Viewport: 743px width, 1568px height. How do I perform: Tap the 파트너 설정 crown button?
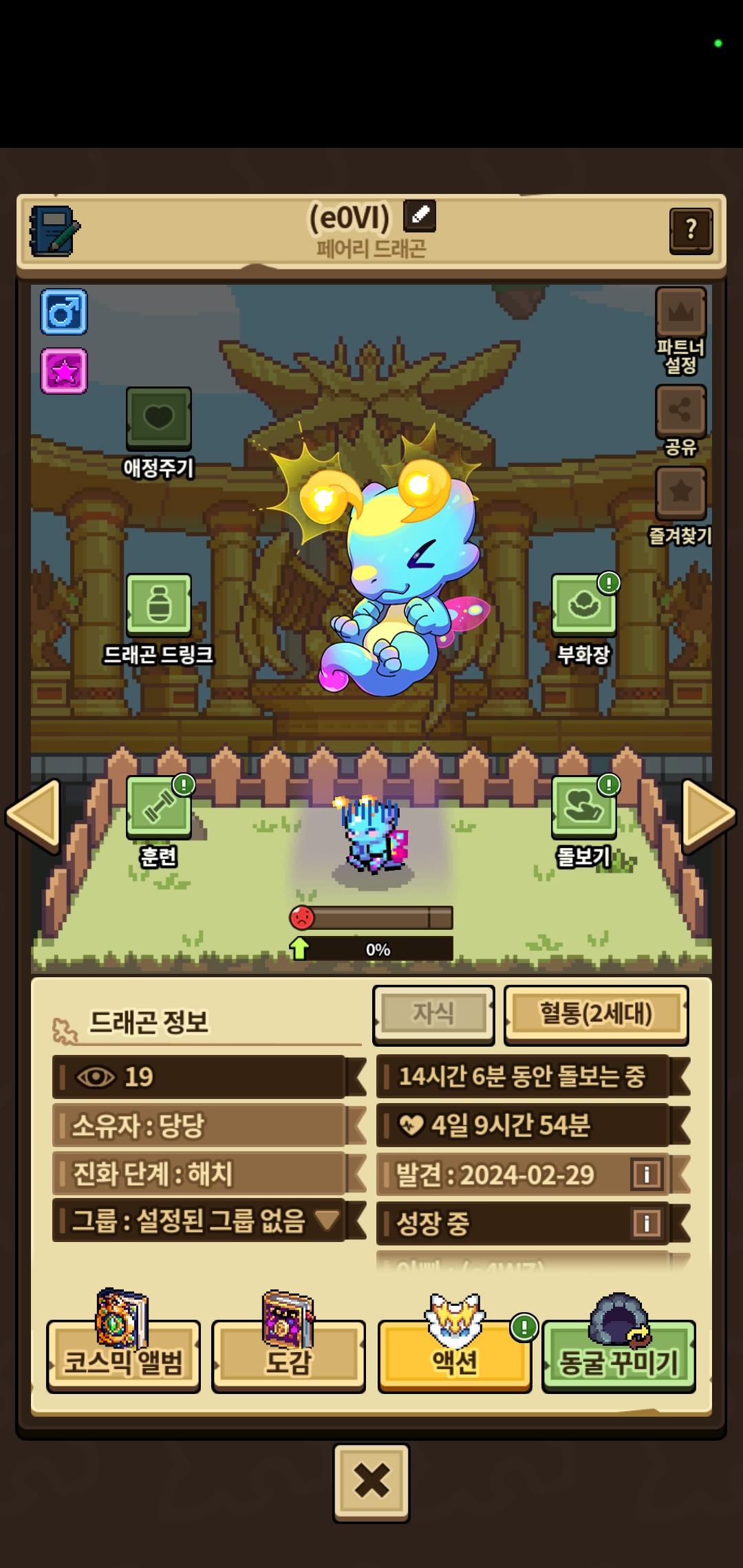pos(680,314)
